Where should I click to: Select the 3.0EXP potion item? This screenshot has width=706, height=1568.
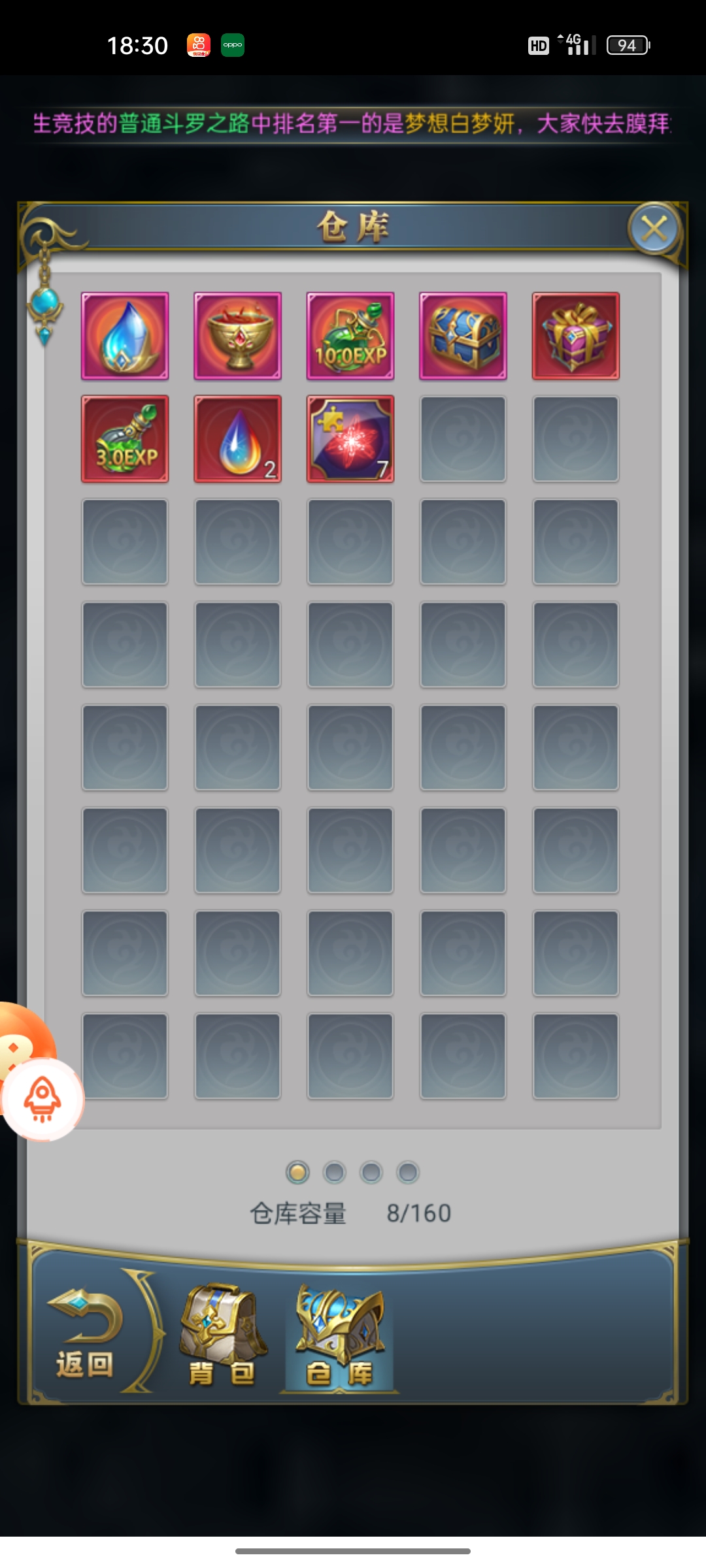[125, 439]
